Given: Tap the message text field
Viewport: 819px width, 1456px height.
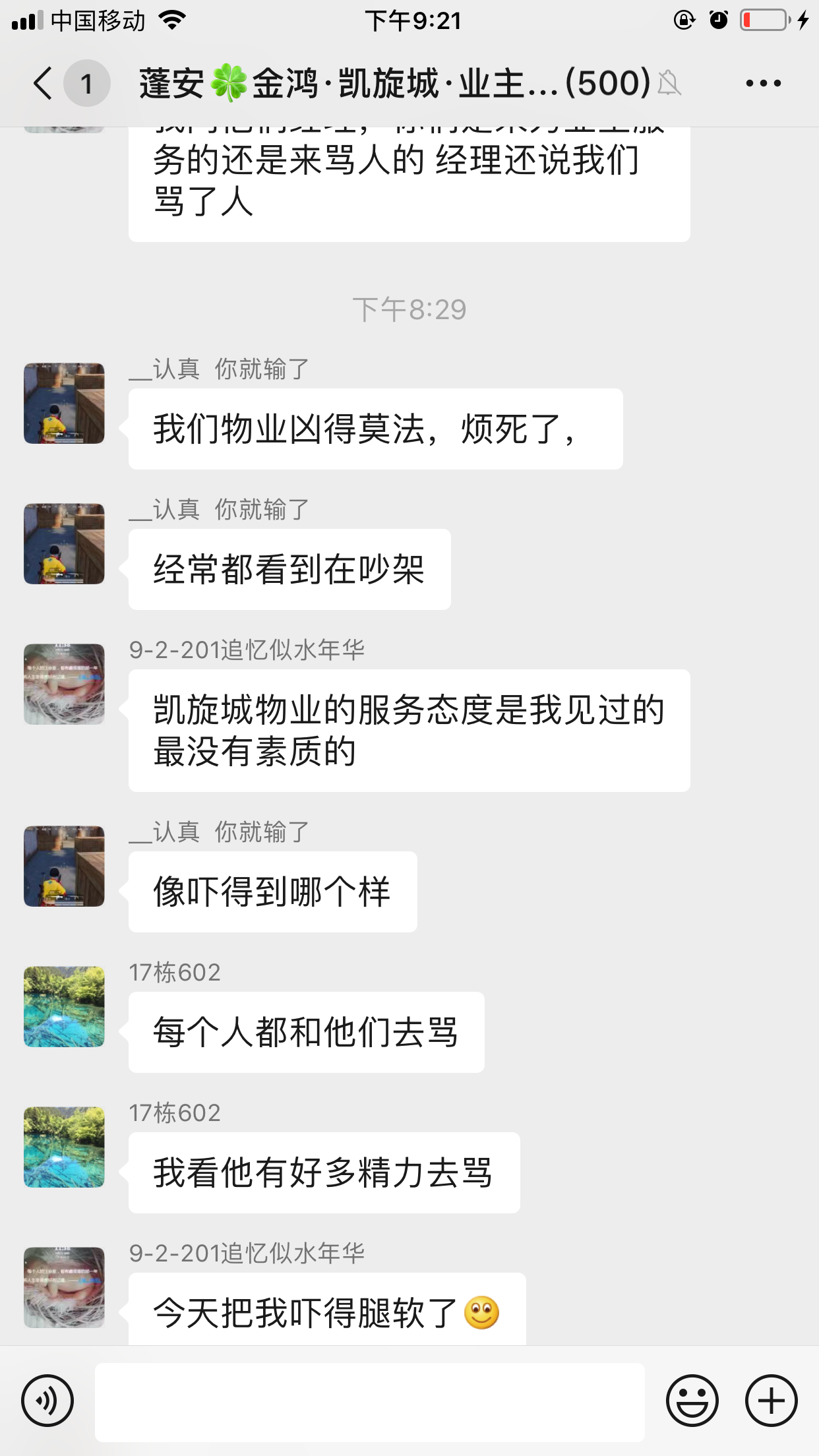Looking at the screenshot, I should point(369,1402).
